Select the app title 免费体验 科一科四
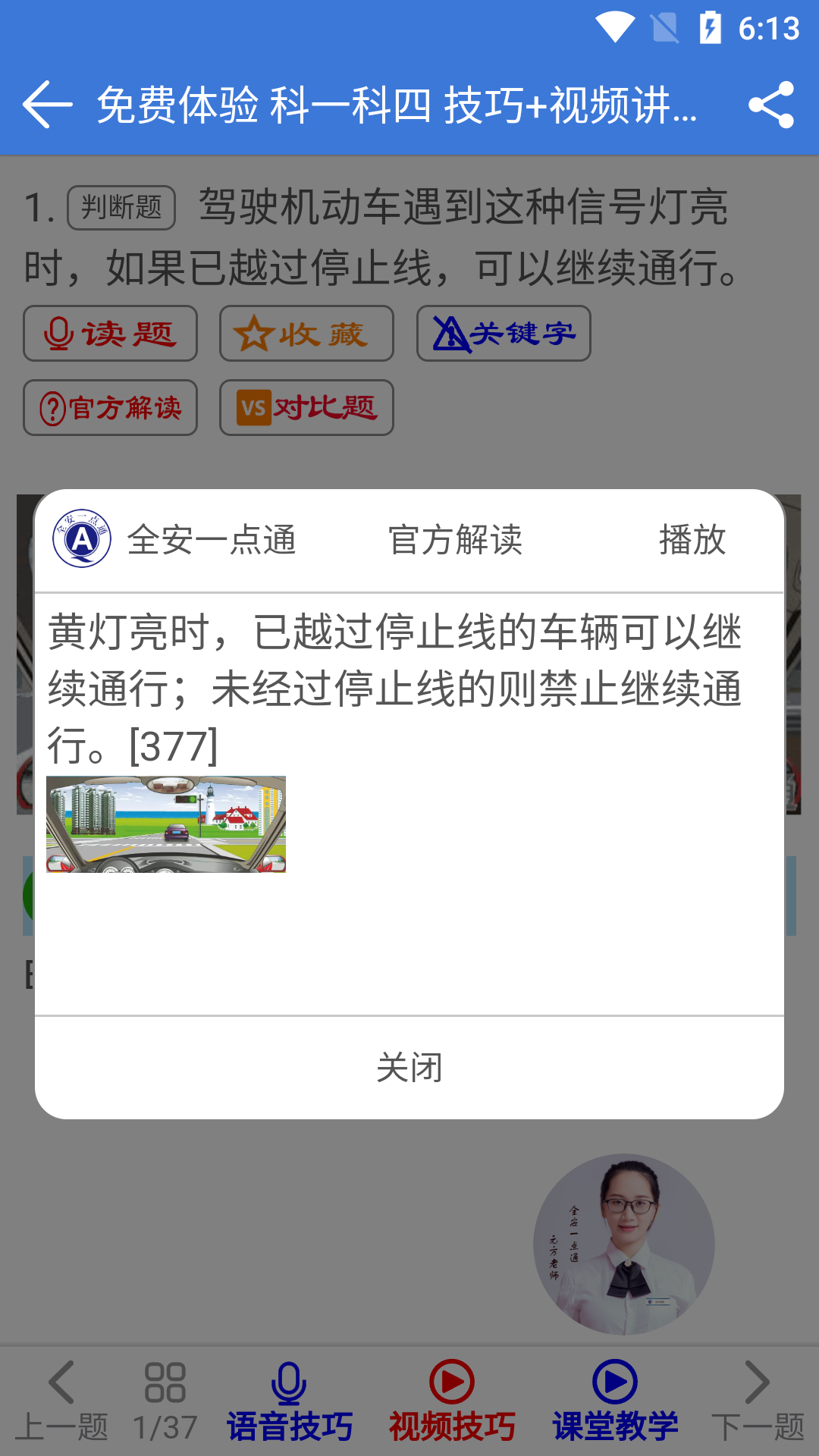This screenshot has width=819, height=1456. 394,106
